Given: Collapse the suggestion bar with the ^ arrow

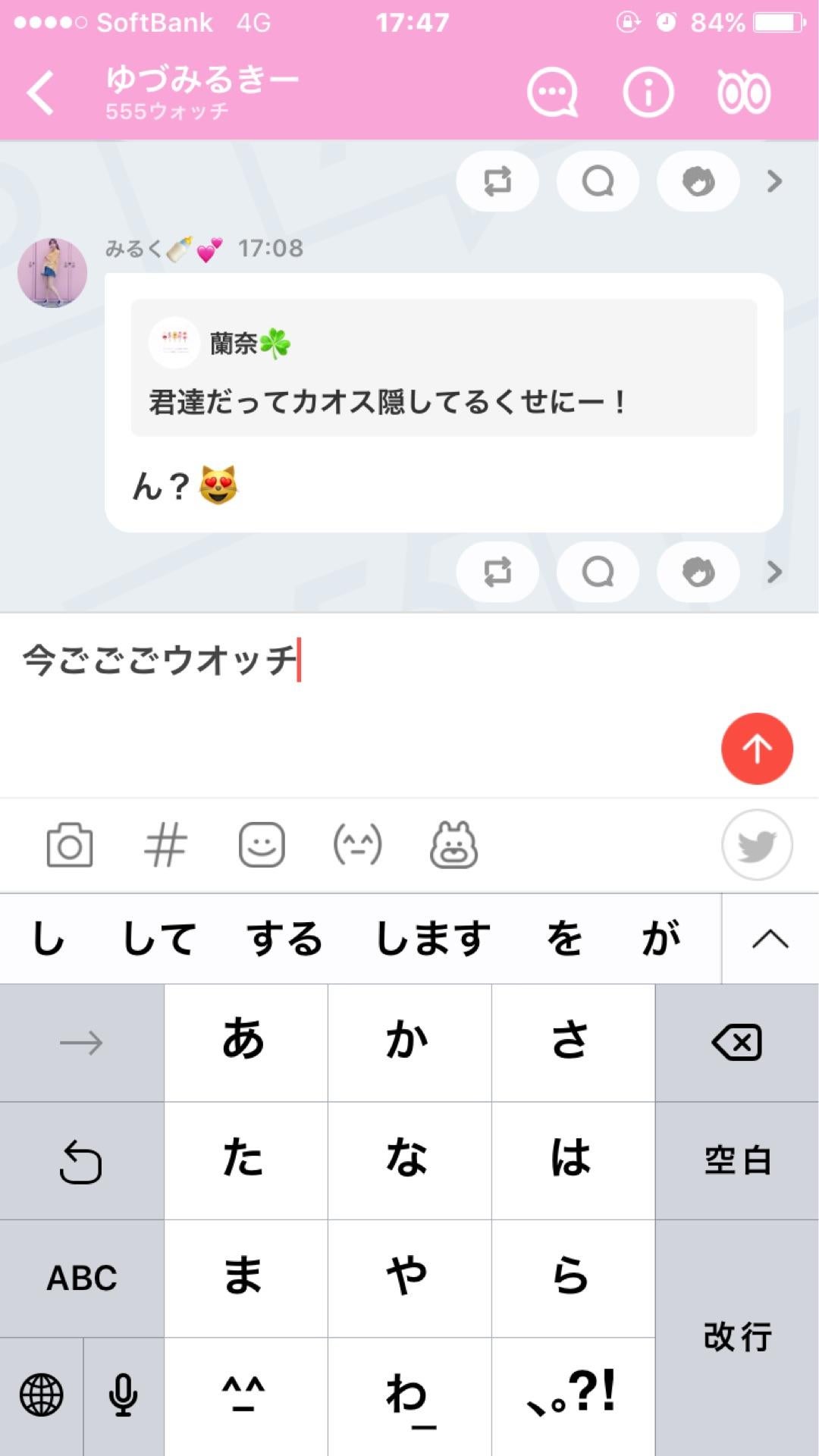Looking at the screenshot, I should (x=769, y=937).
